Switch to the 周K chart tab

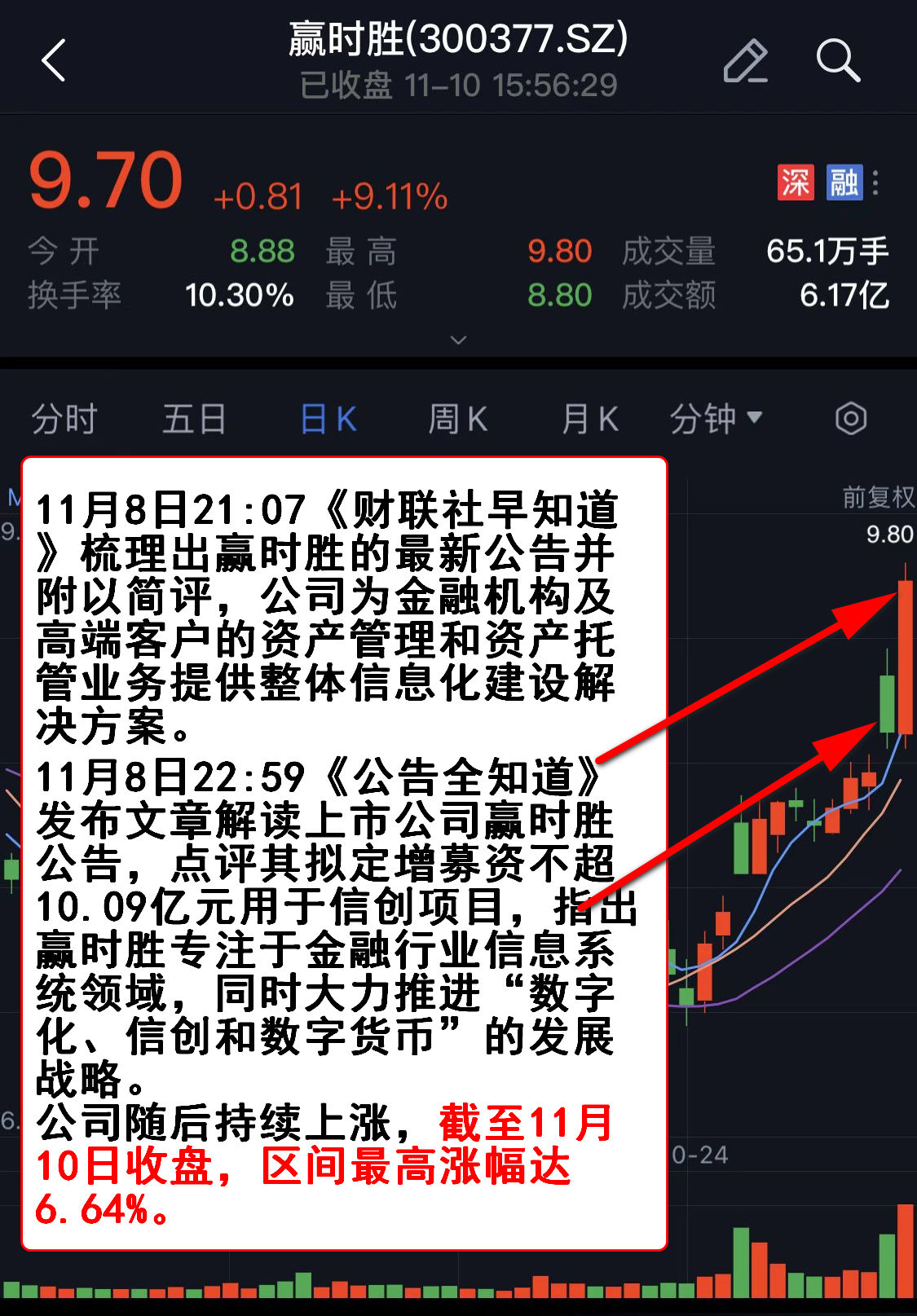pos(458,419)
